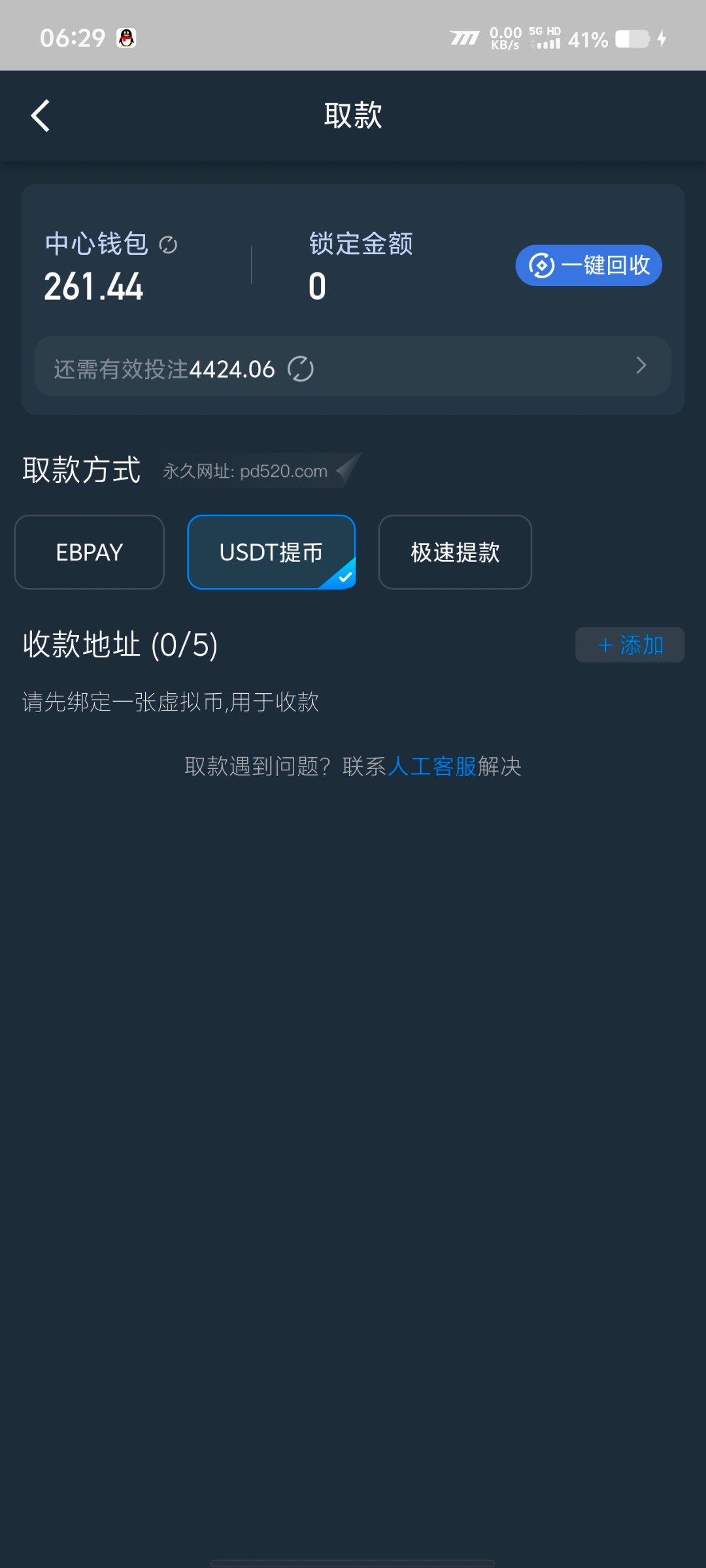
Task: Refresh the 还需有效投注 amount
Action: (301, 369)
